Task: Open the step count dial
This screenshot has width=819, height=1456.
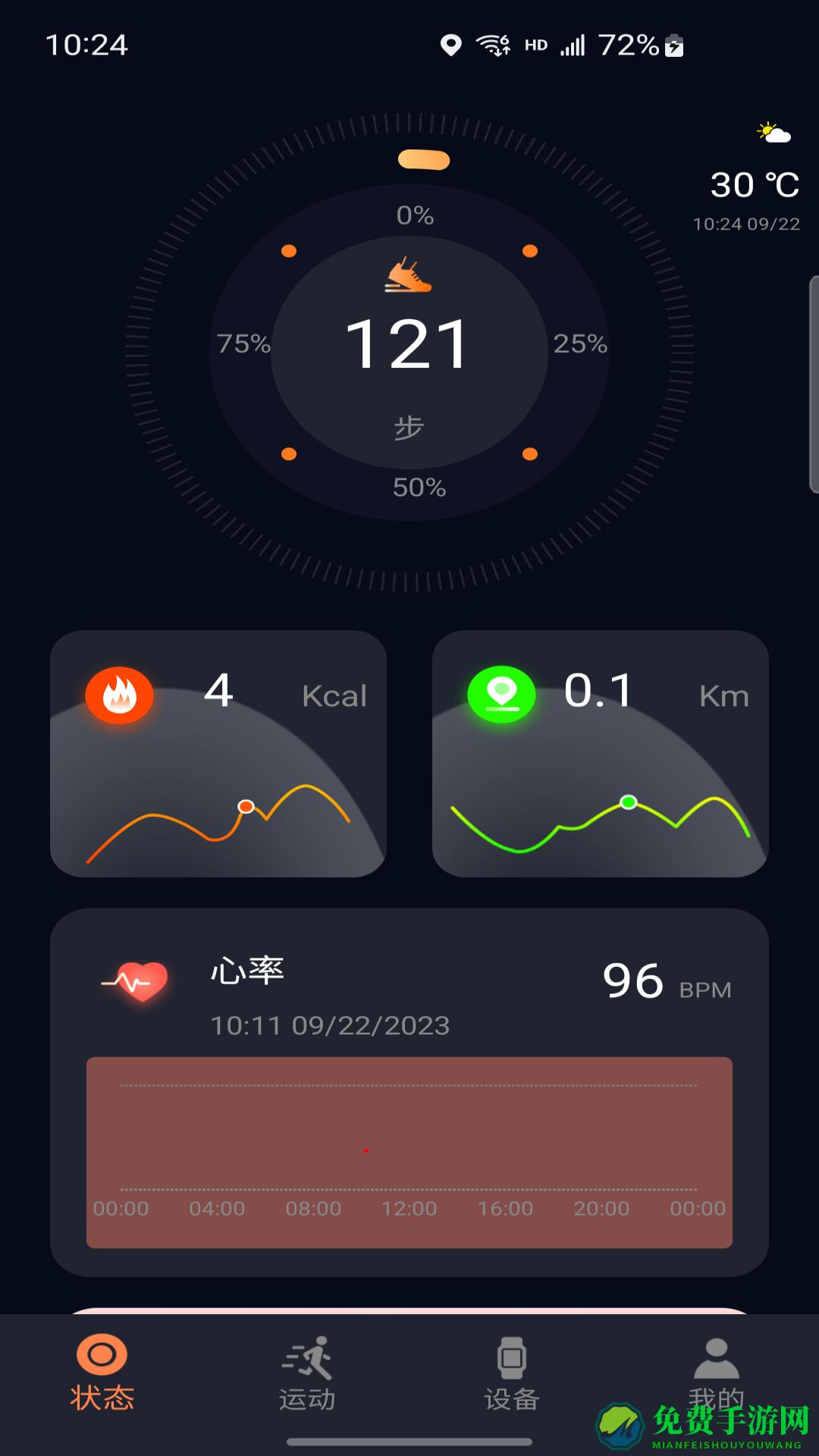Action: pyautogui.click(x=409, y=350)
